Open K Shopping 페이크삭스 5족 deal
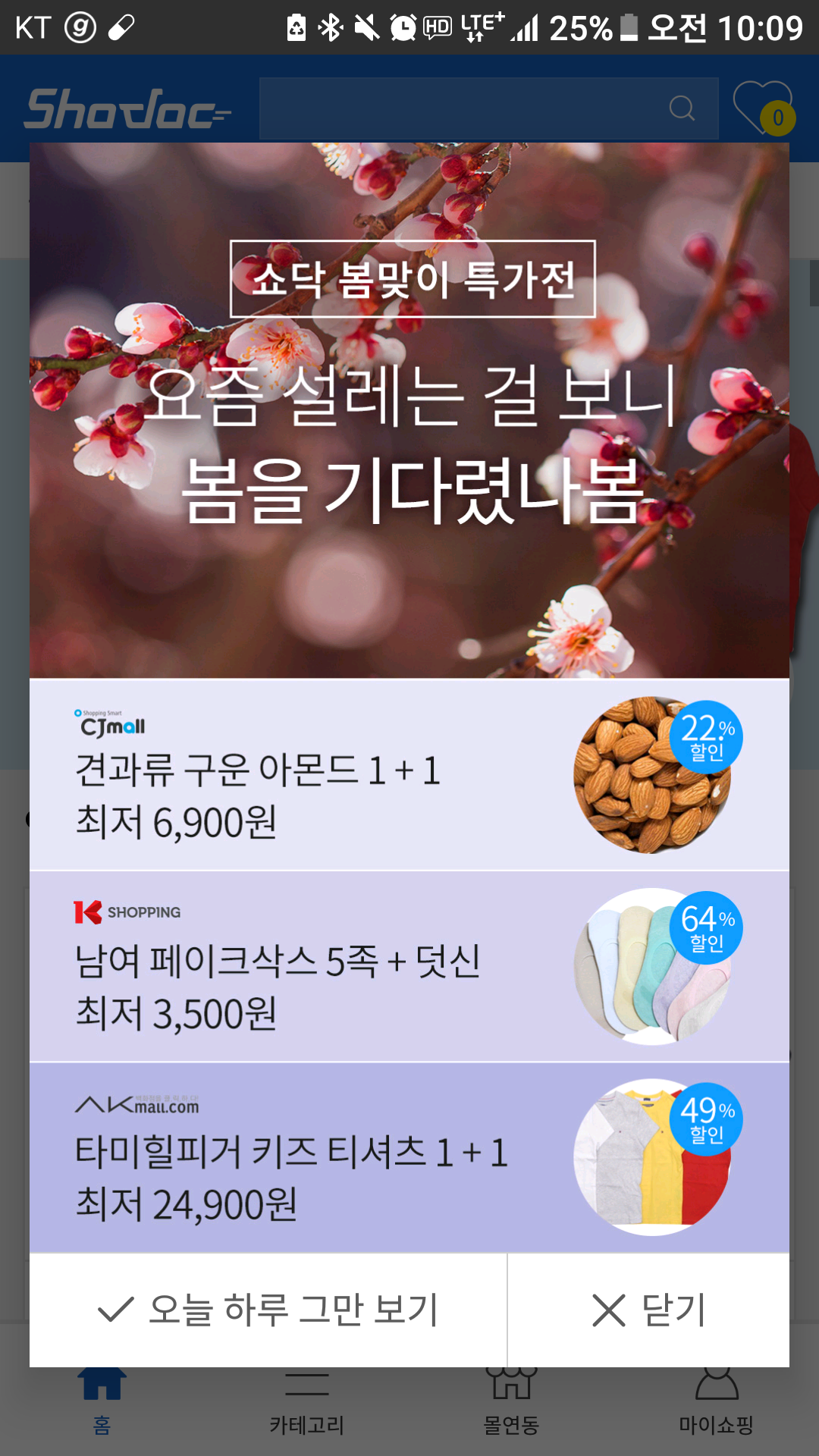The height and width of the screenshot is (1456, 819). [409, 966]
